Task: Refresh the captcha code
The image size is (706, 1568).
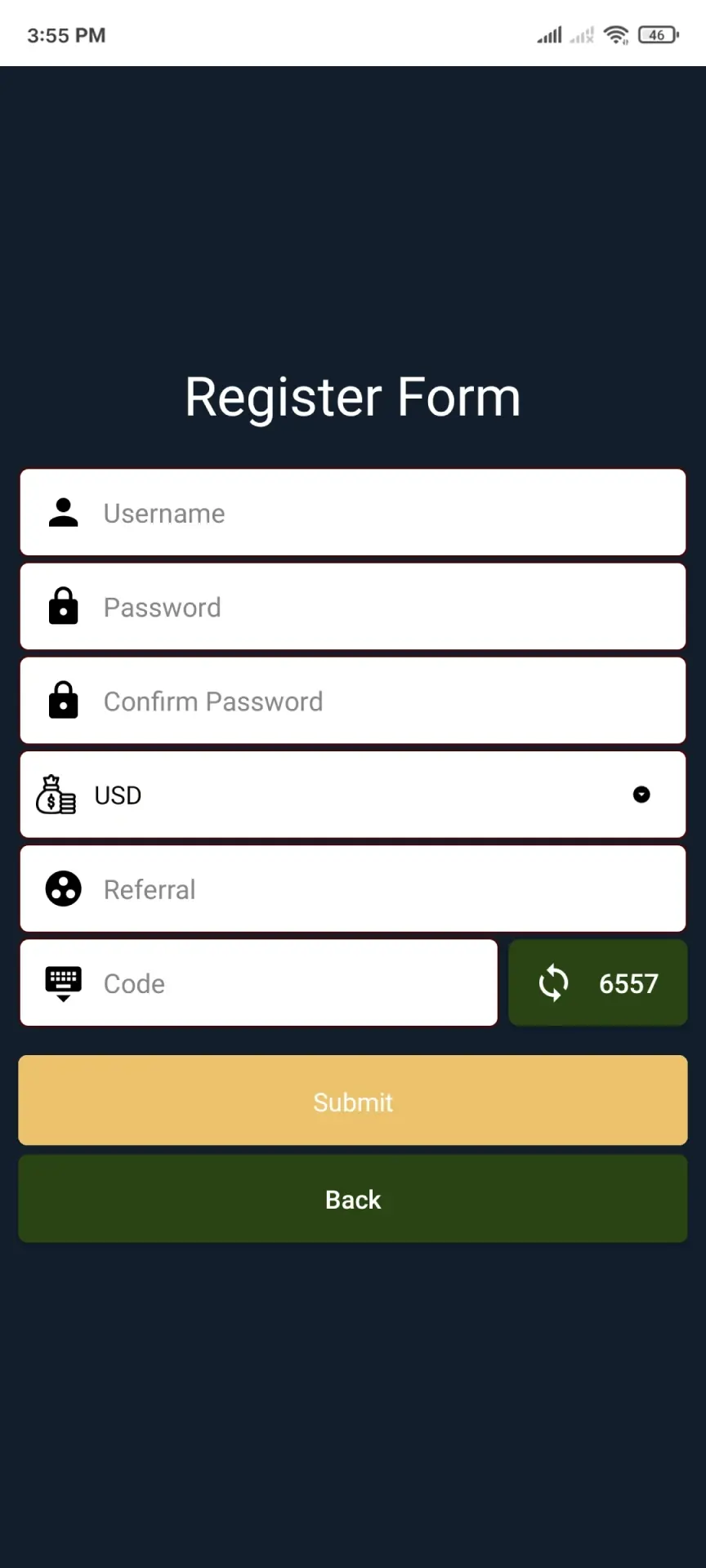Action: point(554,982)
